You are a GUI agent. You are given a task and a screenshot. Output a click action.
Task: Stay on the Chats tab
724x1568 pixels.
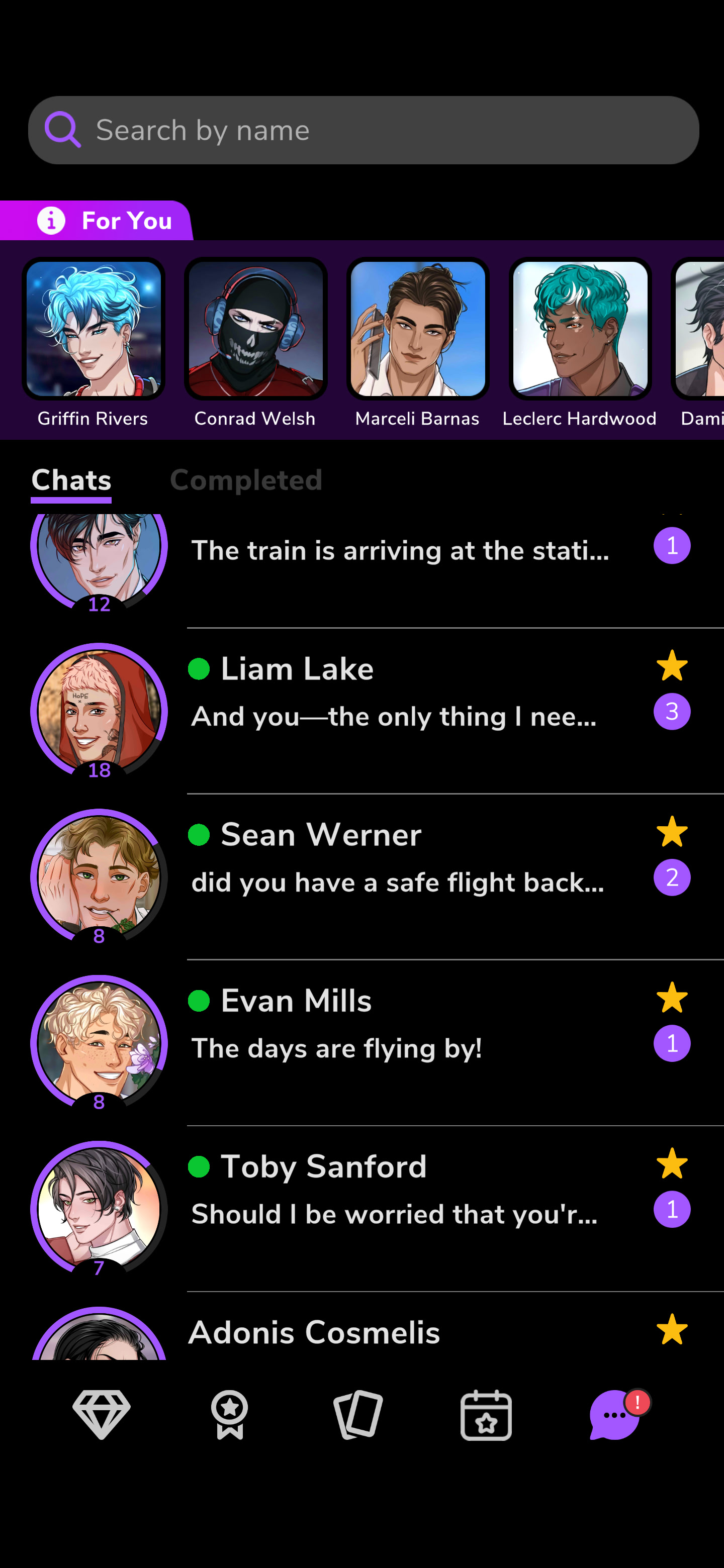pos(71,480)
